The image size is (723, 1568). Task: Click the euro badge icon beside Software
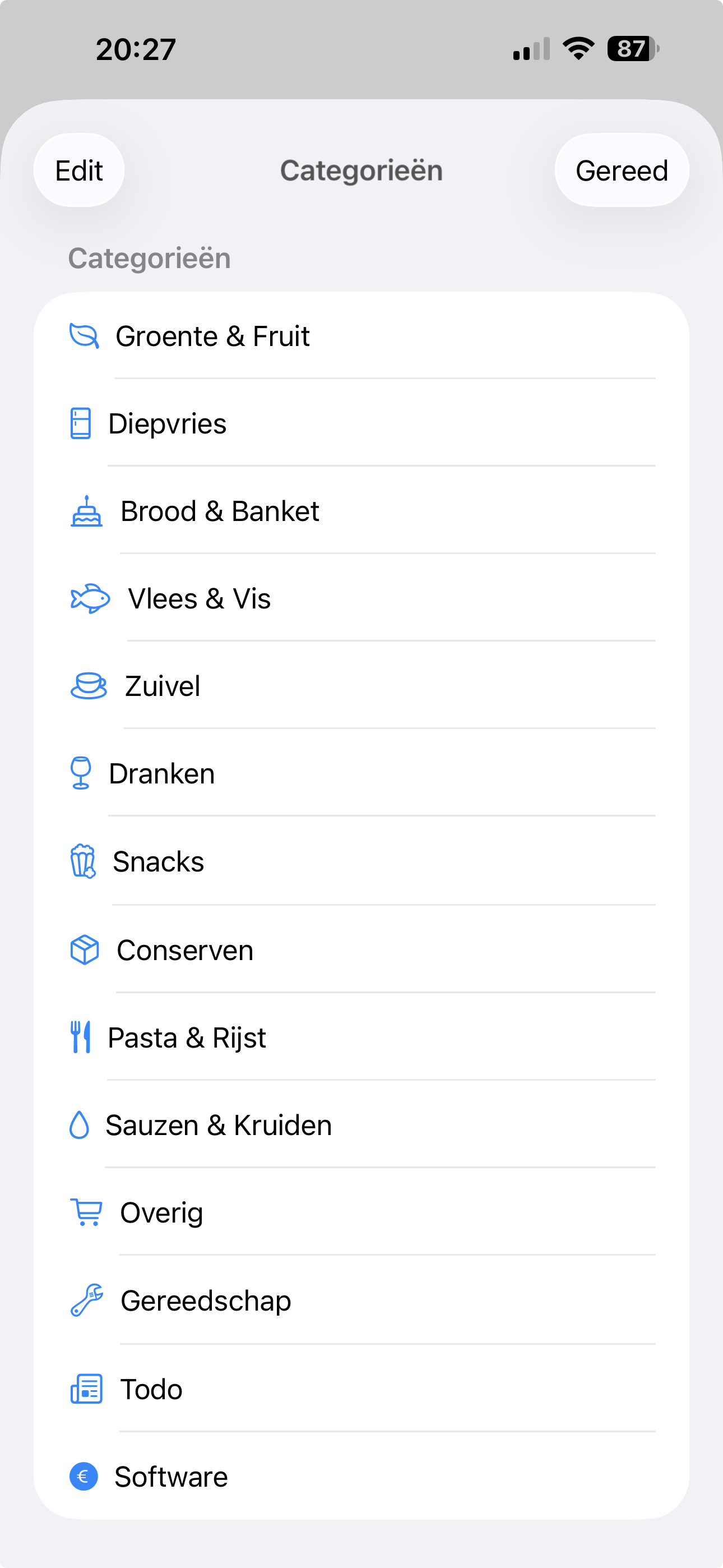[84, 1476]
